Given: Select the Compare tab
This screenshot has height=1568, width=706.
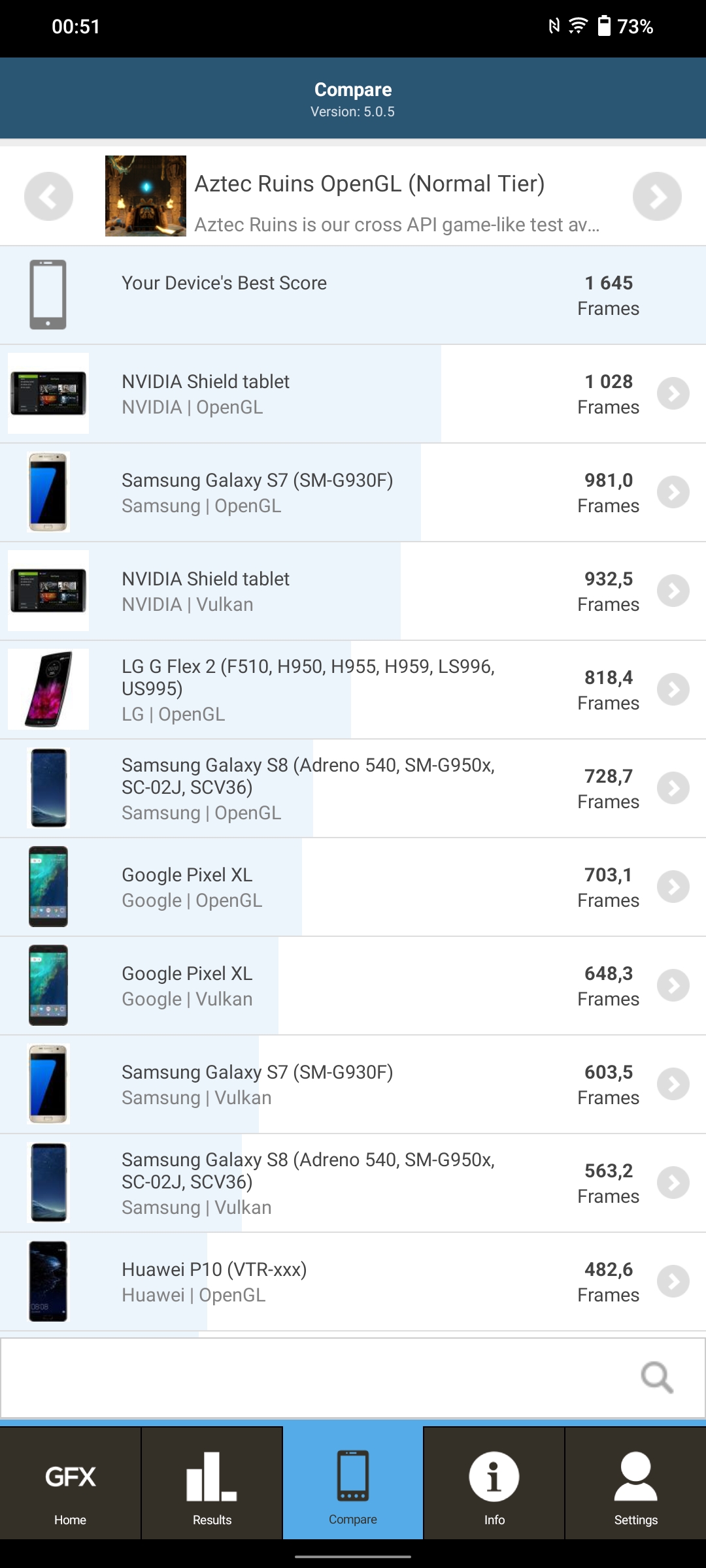Looking at the screenshot, I should click(x=353, y=1484).
